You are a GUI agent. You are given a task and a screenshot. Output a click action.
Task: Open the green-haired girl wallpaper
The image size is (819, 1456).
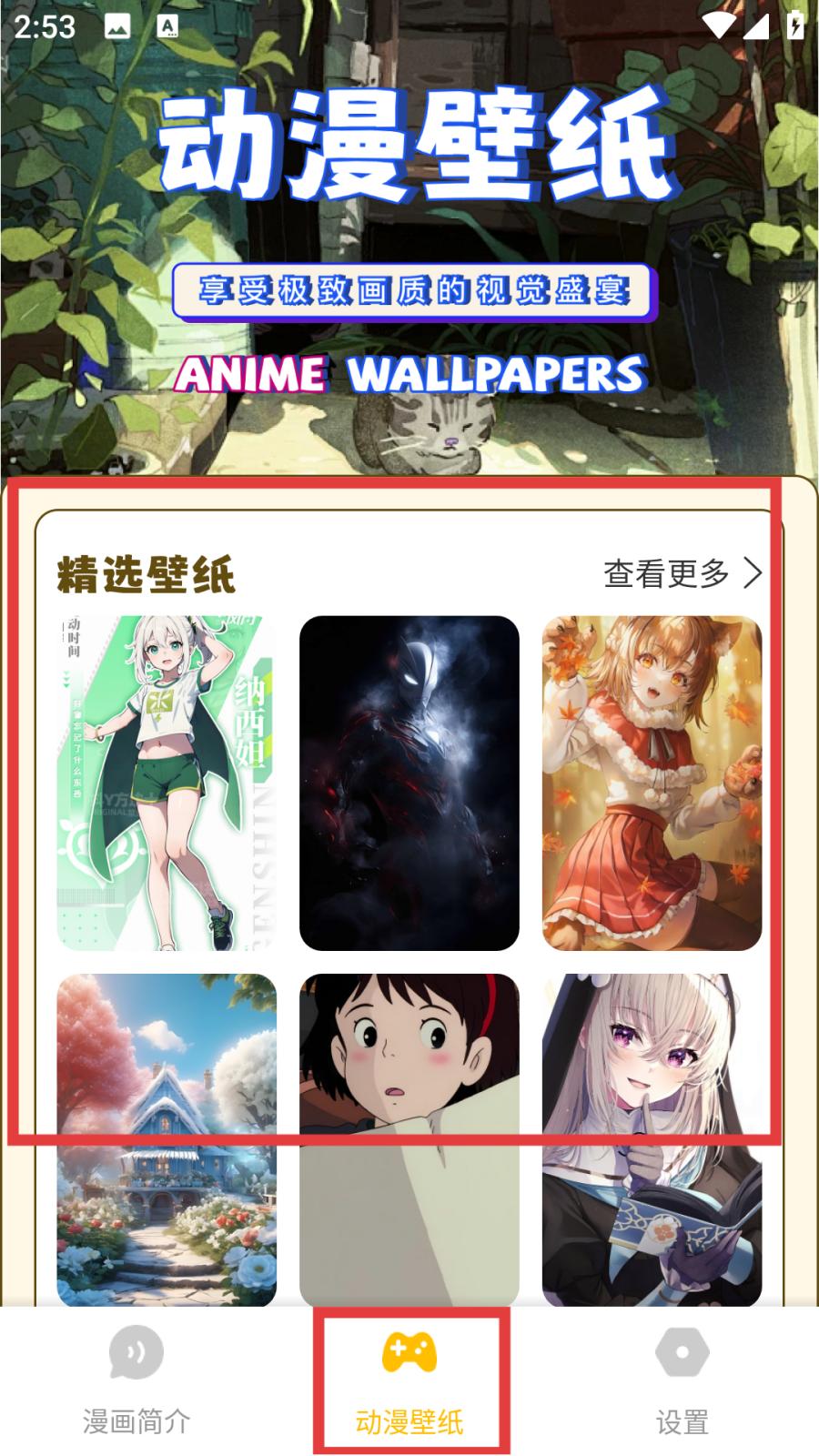pyautogui.click(x=167, y=783)
